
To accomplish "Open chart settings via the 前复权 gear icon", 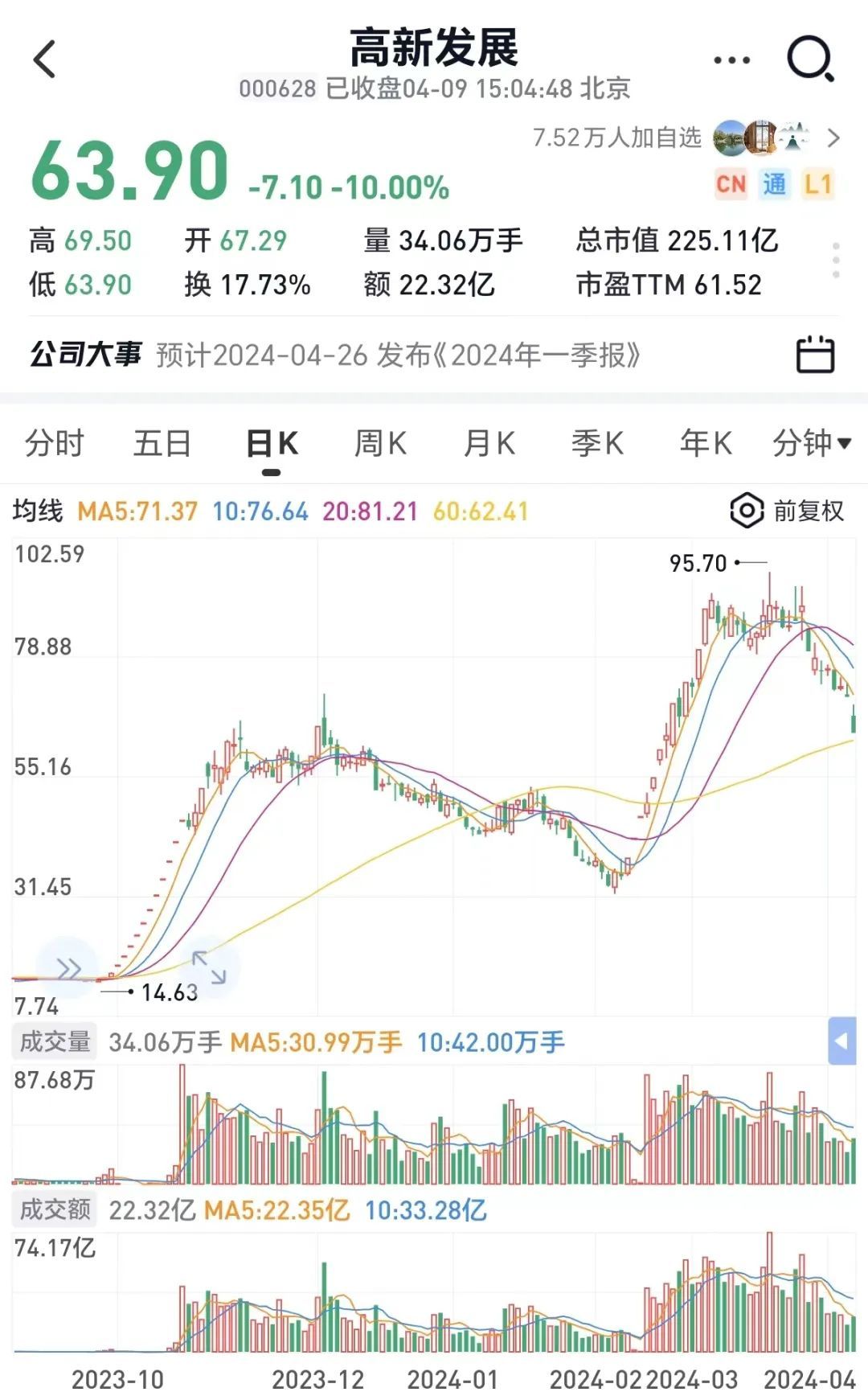I will pos(746,510).
